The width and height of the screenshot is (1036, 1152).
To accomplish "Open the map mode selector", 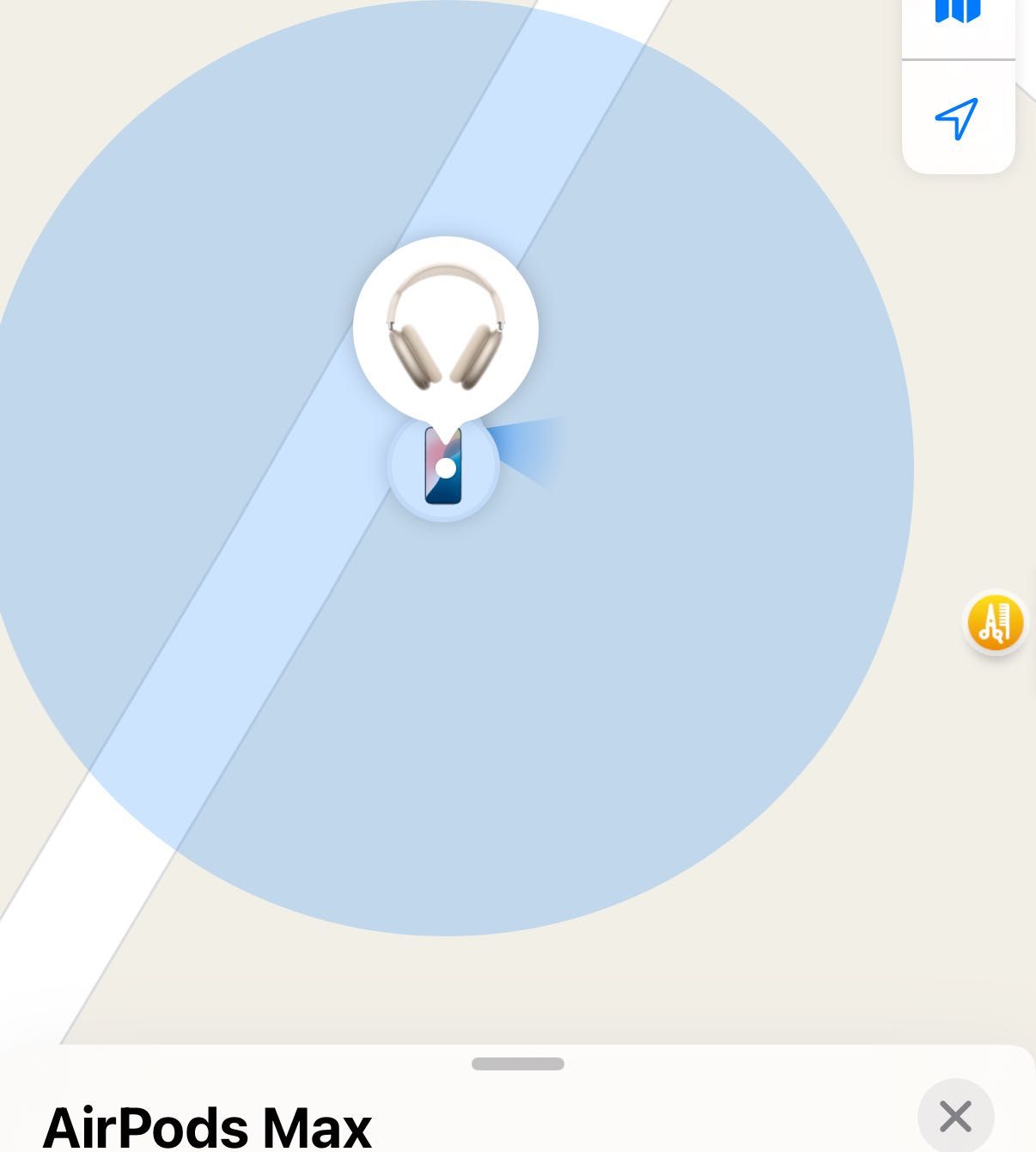I will point(958,17).
